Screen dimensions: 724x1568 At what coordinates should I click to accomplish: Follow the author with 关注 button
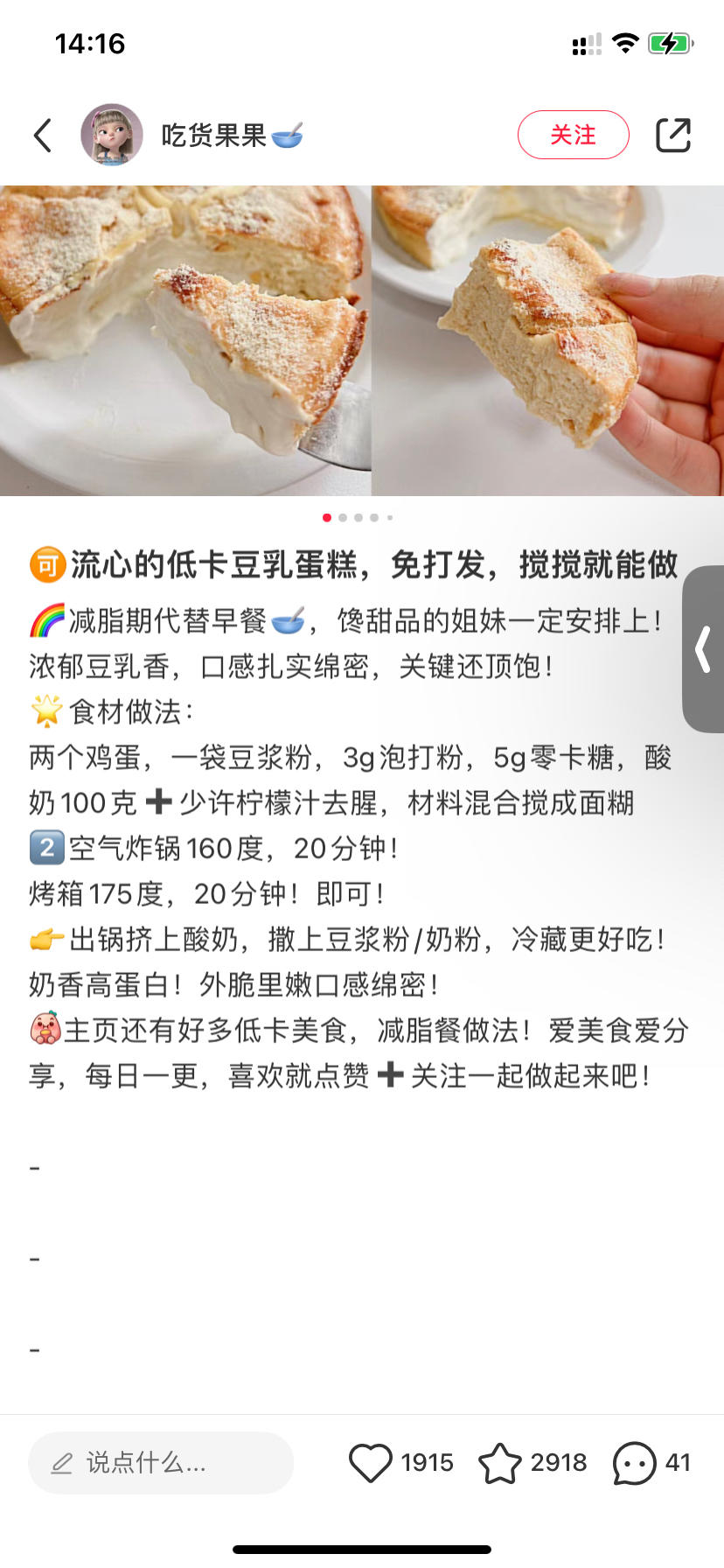[x=573, y=135]
